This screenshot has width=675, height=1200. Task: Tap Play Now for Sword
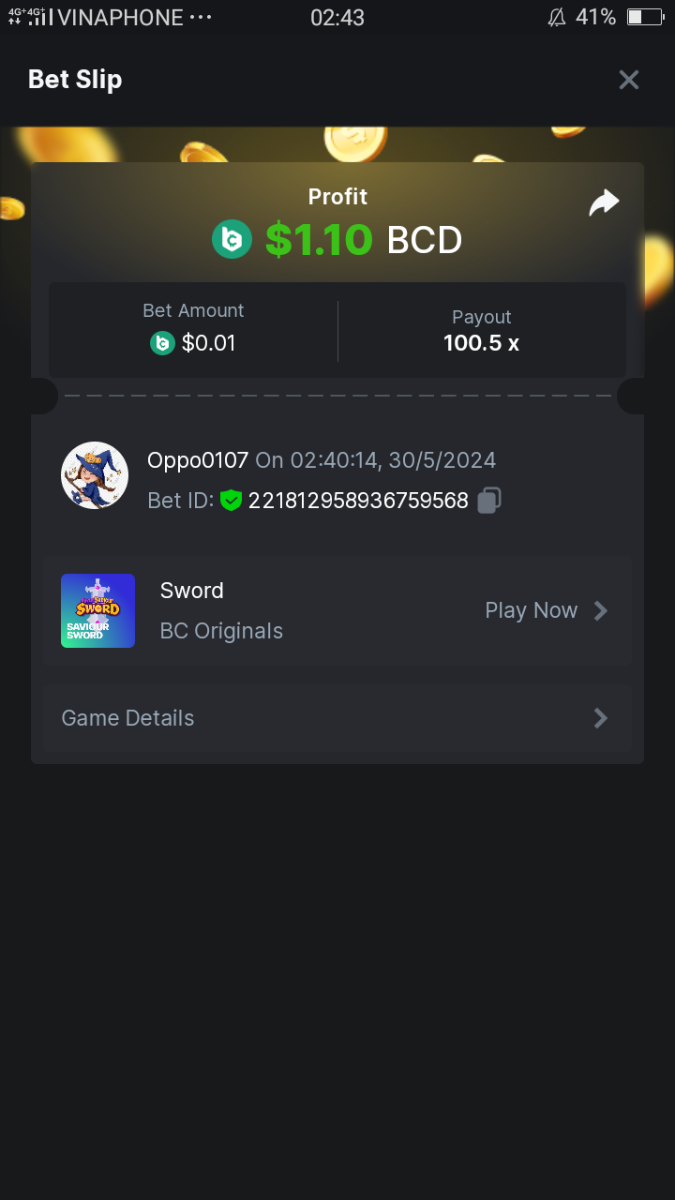click(x=545, y=611)
